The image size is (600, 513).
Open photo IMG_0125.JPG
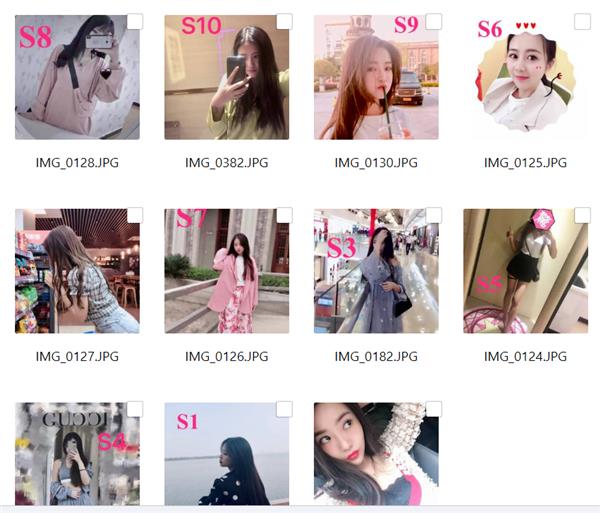click(x=525, y=77)
